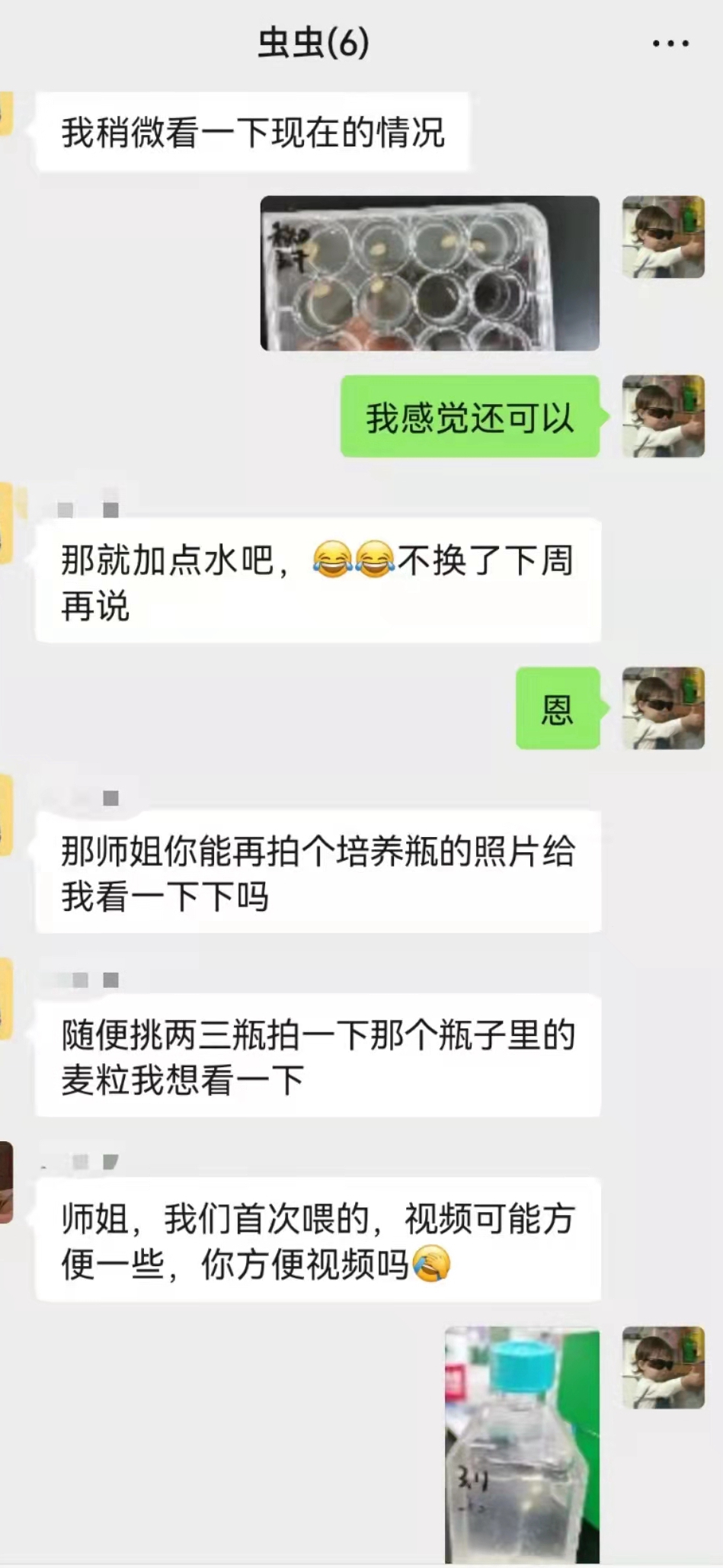Viewport: 723px width, 1568px height.
Task: Tap the avatar beside the well plate photo
Action: coord(663,237)
